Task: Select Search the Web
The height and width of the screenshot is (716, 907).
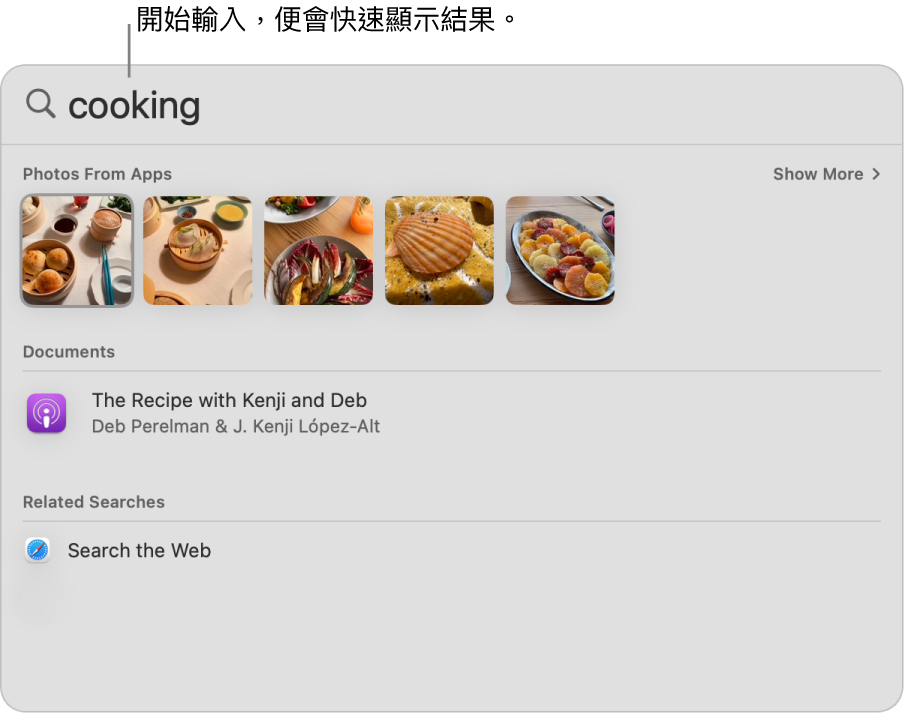Action: [139, 551]
